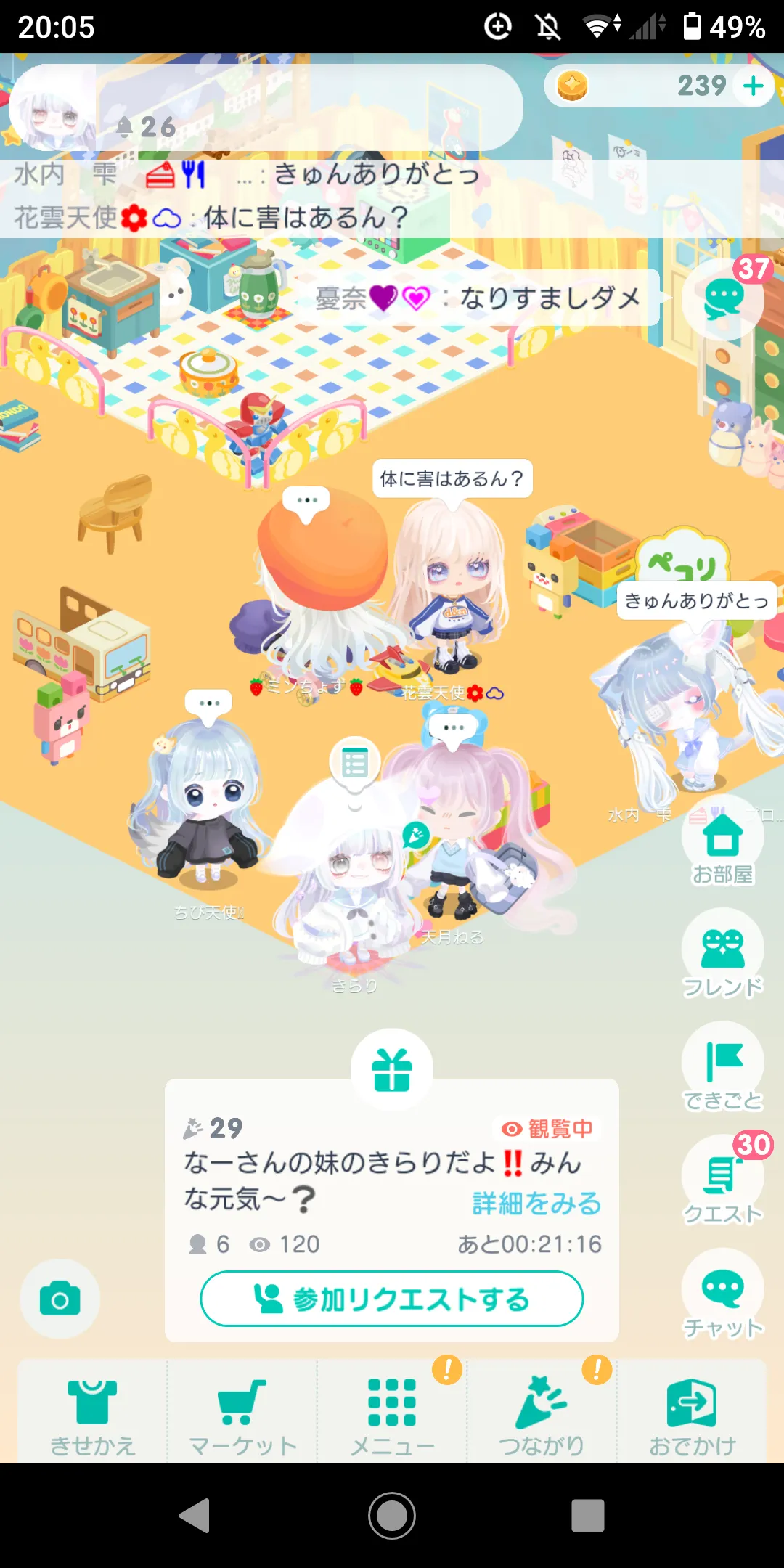Tap the camera button to take a snapshot
Viewport: 784px width, 1568px height.
60,1299
